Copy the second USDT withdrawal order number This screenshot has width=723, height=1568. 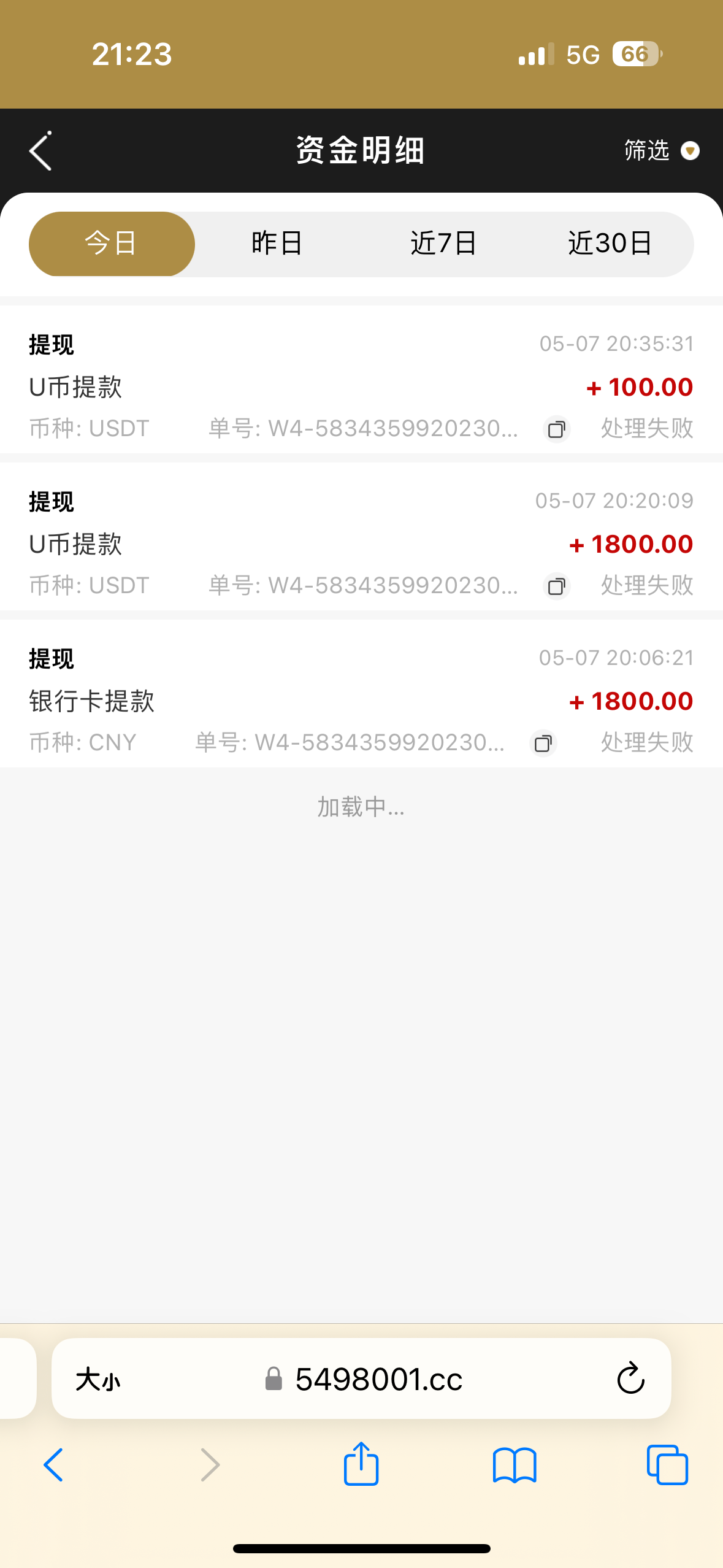(x=556, y=587)
